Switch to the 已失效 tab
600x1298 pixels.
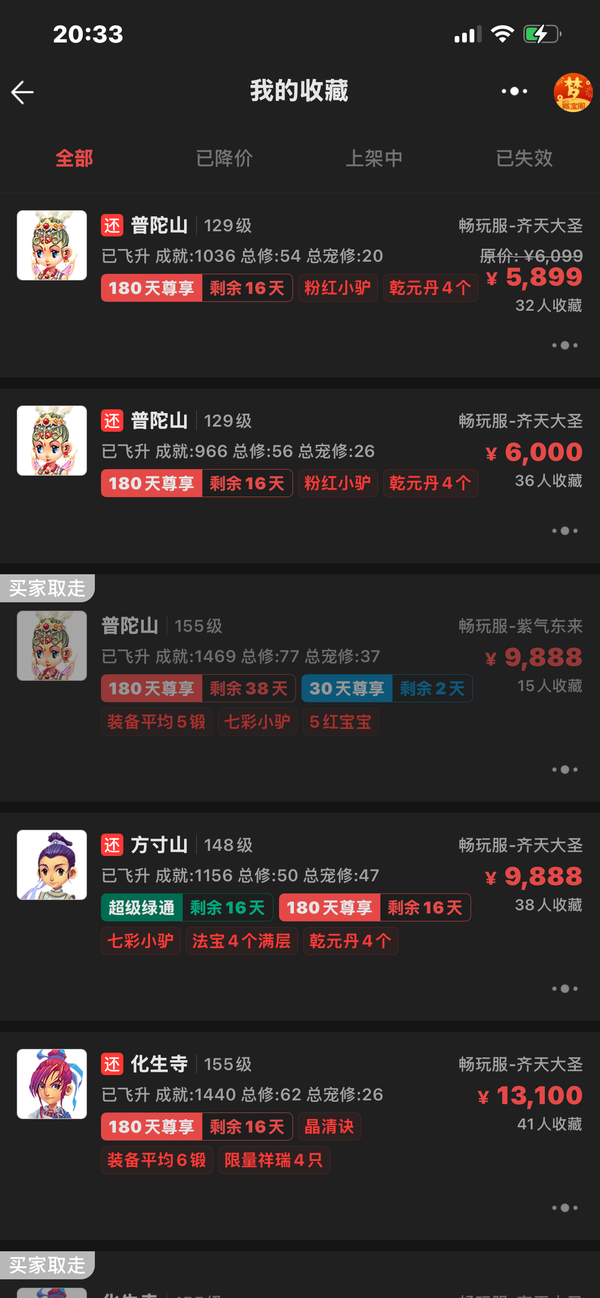click(524, 158)
